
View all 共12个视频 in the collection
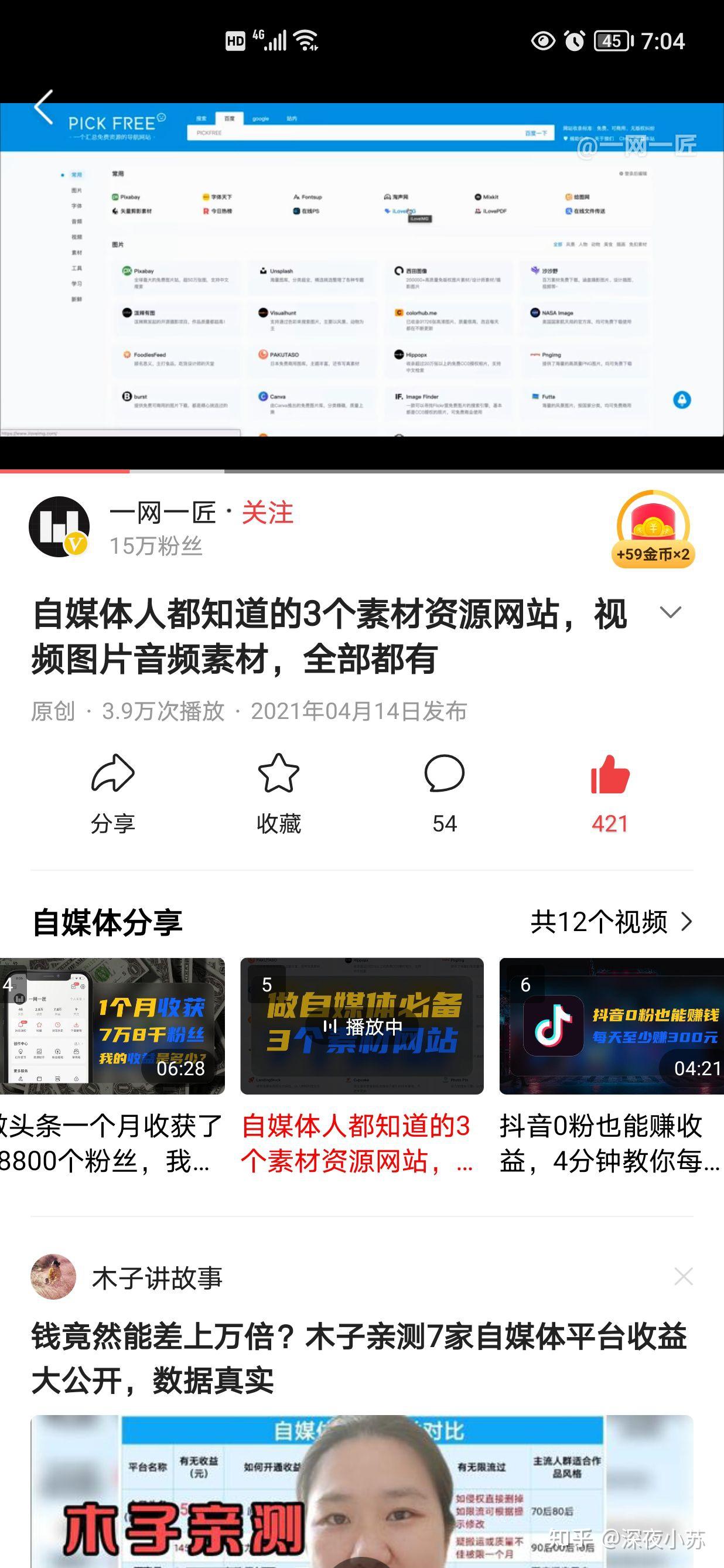tap(612, 922)
